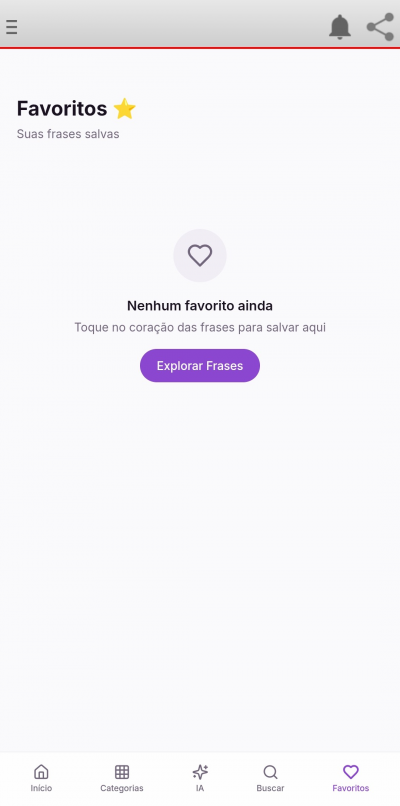400x806 pixels.
Task: Switch to the Categorias tab
Action: (x=122, y=778)
